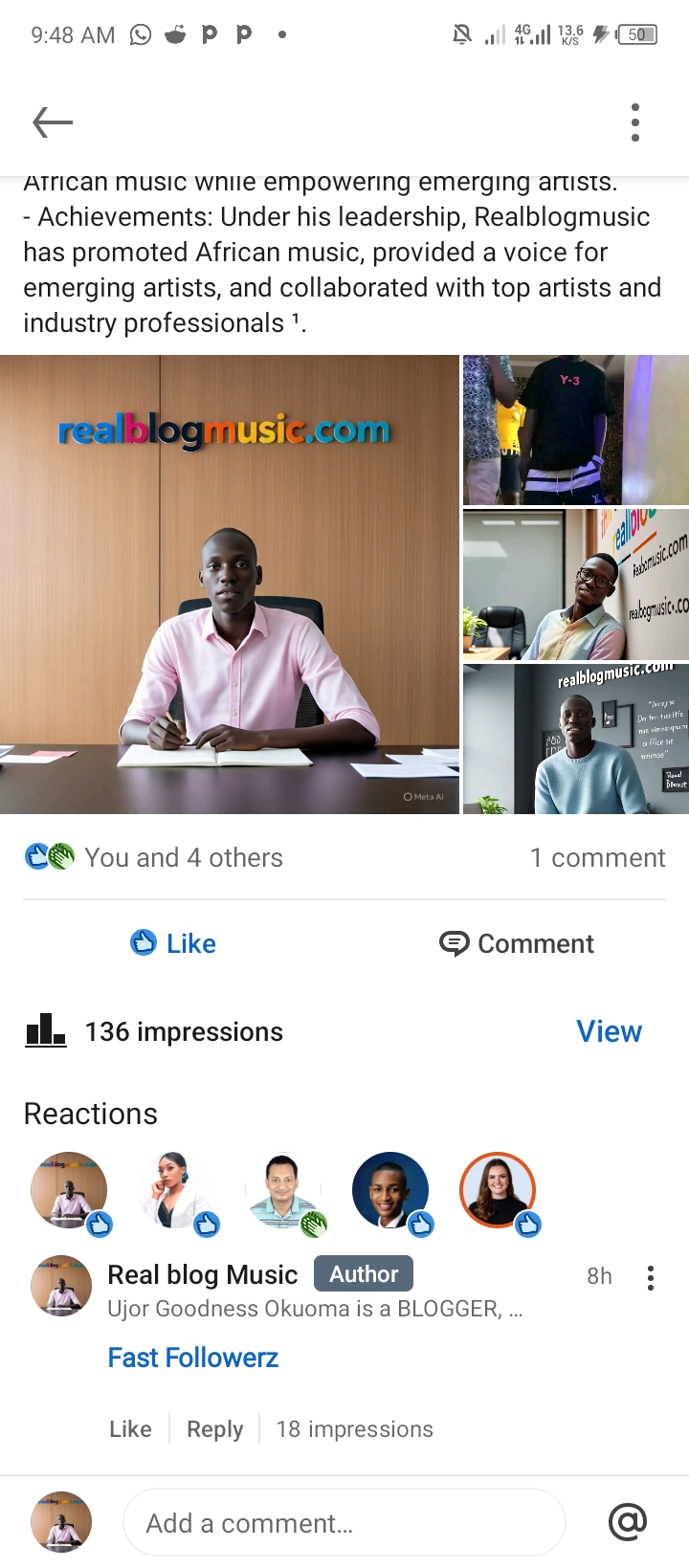Screen dimensions: 689x1568
Task: View the 136 impressions analytics
Action: coord(609,1031)
